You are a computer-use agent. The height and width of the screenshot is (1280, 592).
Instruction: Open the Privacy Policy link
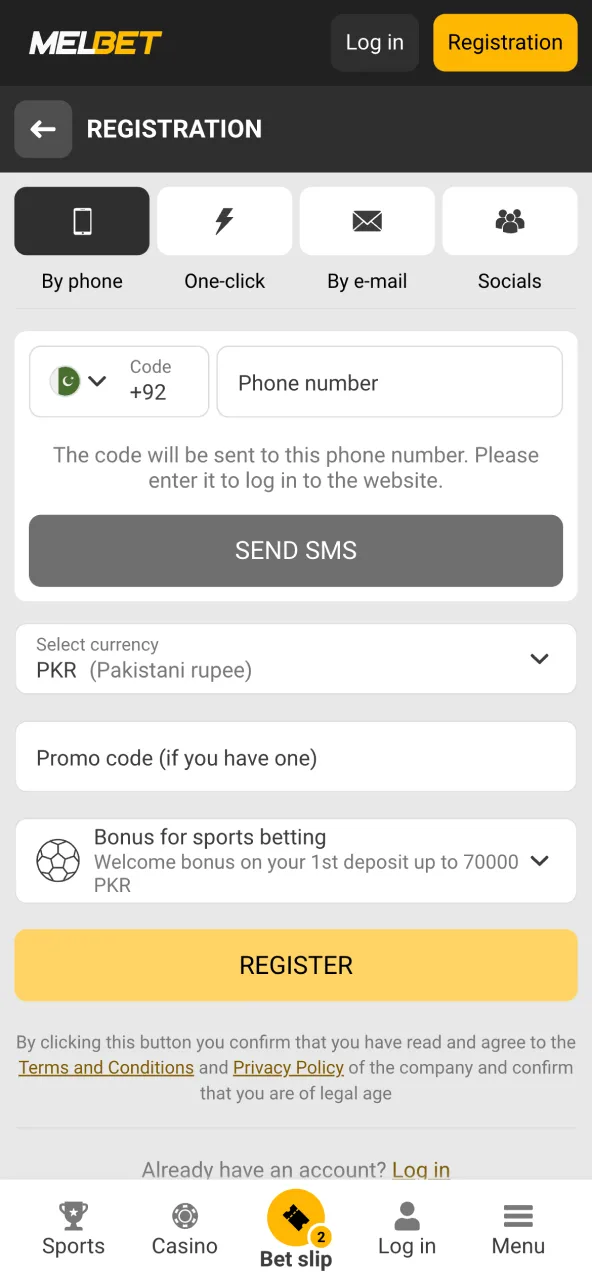coord(288,1068)
